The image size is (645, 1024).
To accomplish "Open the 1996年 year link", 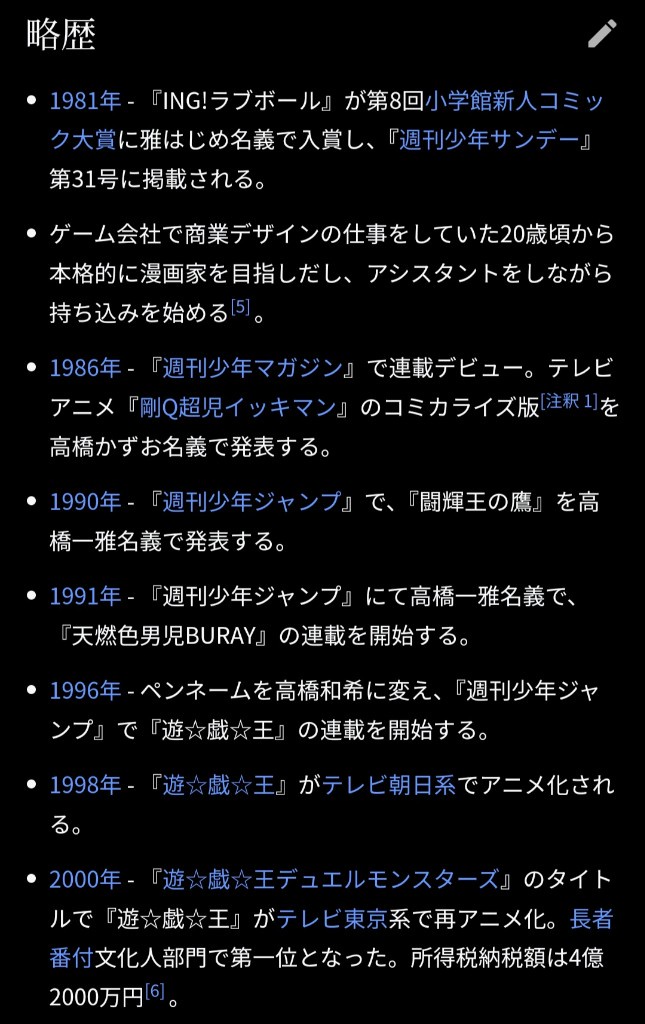I will click(85, 690).
